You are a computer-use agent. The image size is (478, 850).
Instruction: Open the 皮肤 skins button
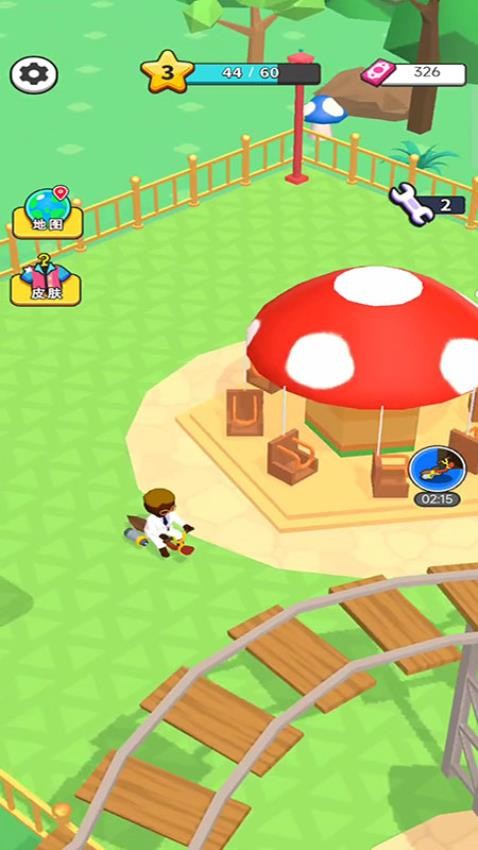click(x=46, y=282)
